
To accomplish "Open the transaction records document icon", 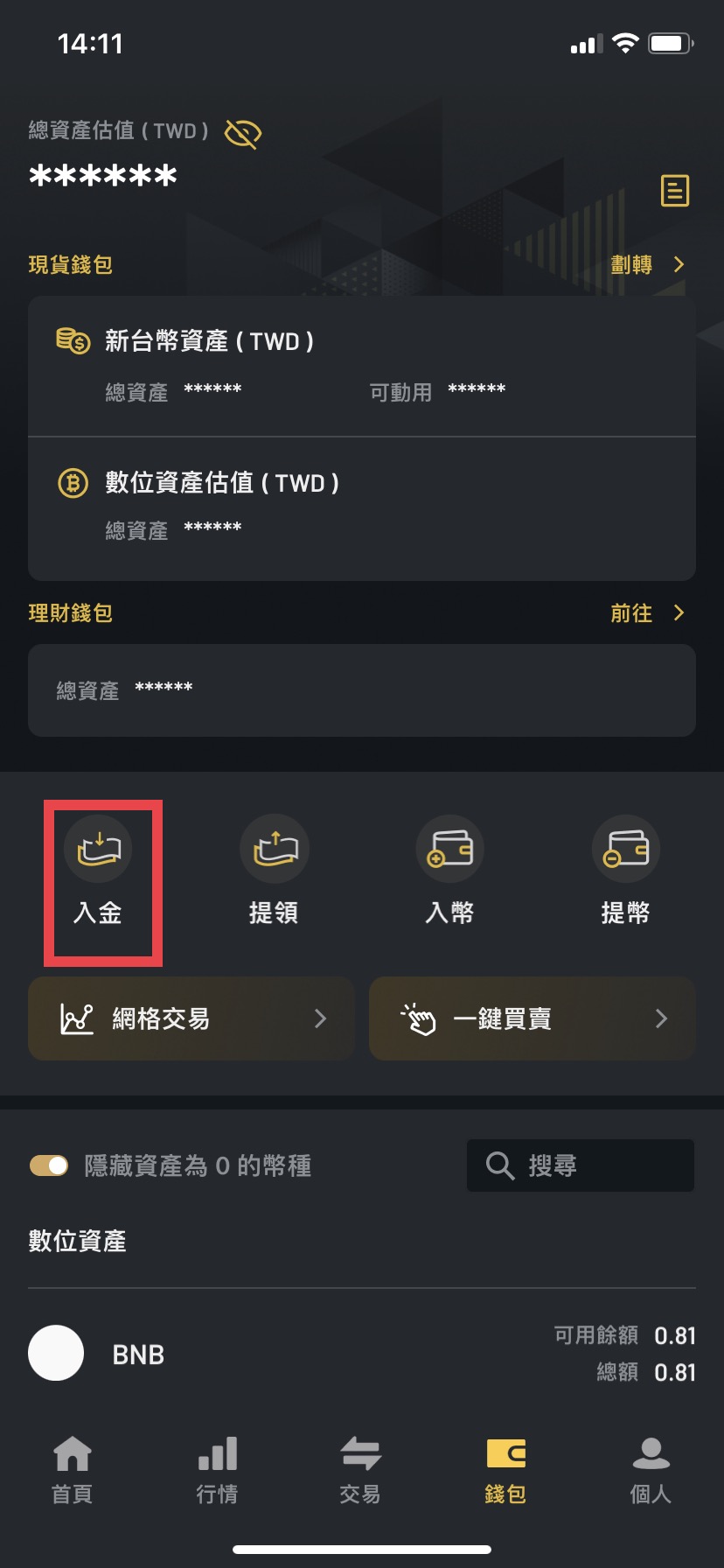I will click(674, 190).
